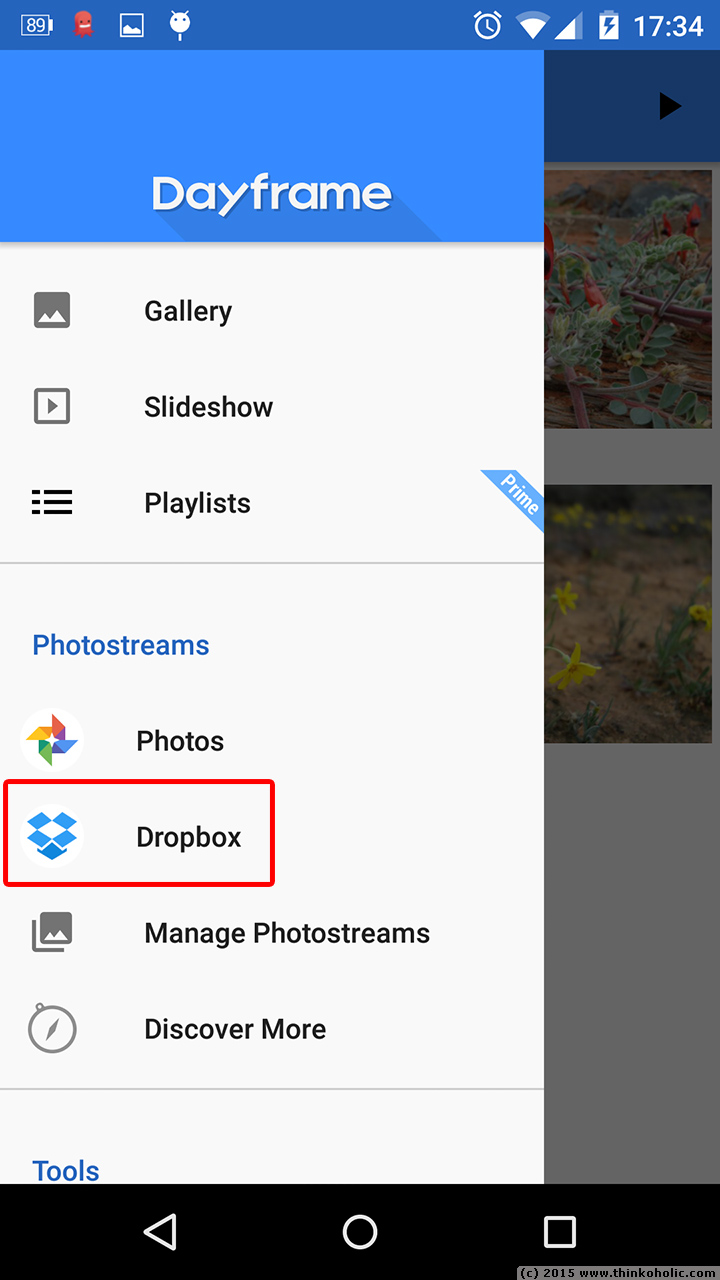This screenshot has height=1280, width=720.
Task: Choose Slideshow from the navigation drawer
Action: pyautogui.click(x=208, y=406)
